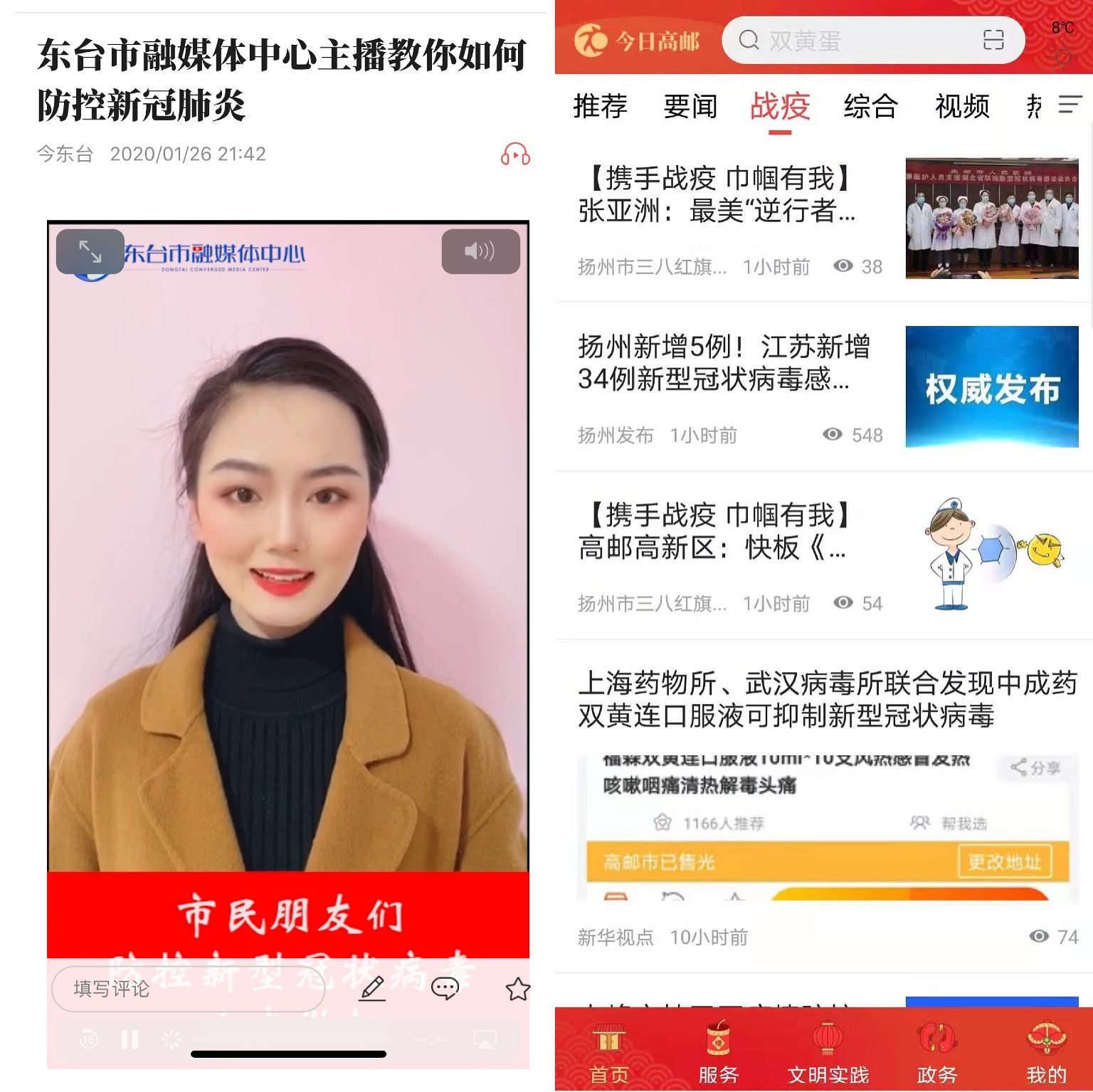This screenshot has height=1092, width=1093.
Task: Pause the playing video
Action: (130, 1039)
